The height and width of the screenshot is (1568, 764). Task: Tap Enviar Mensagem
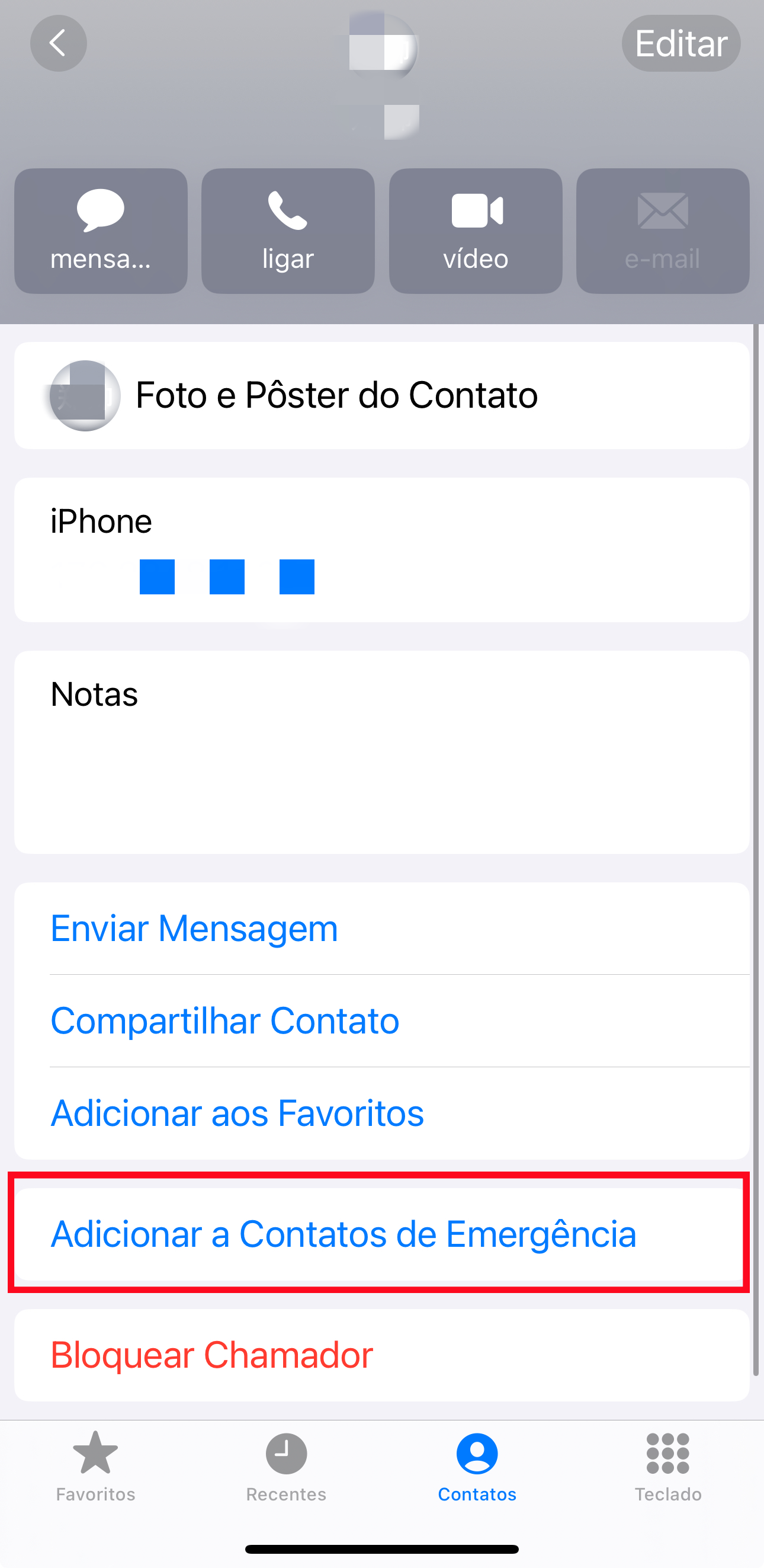click(x=194, y=927)
